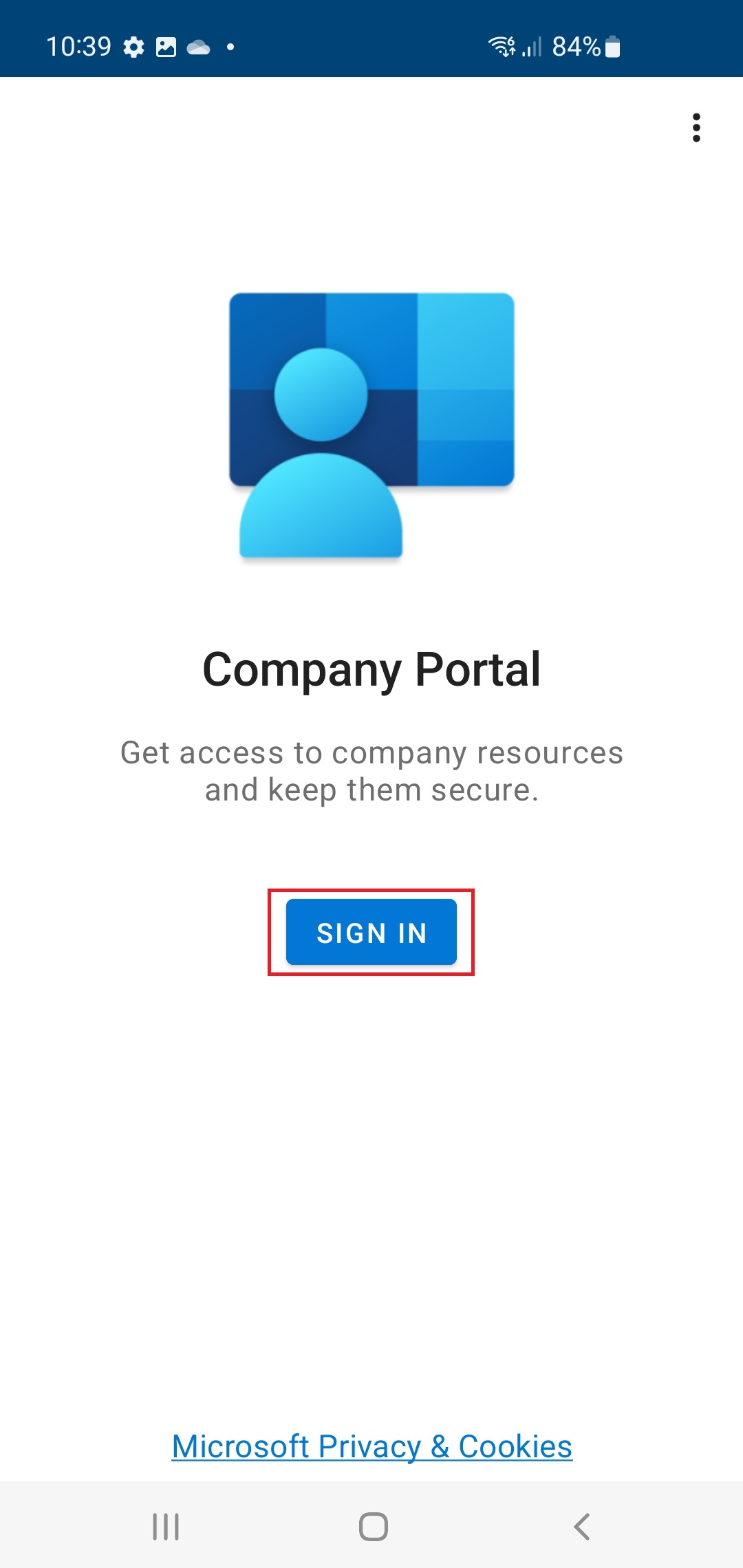The width and height of the screenshot is (743, 1568).
Task: Open the three-dot overflow menu
Action: 696,128
